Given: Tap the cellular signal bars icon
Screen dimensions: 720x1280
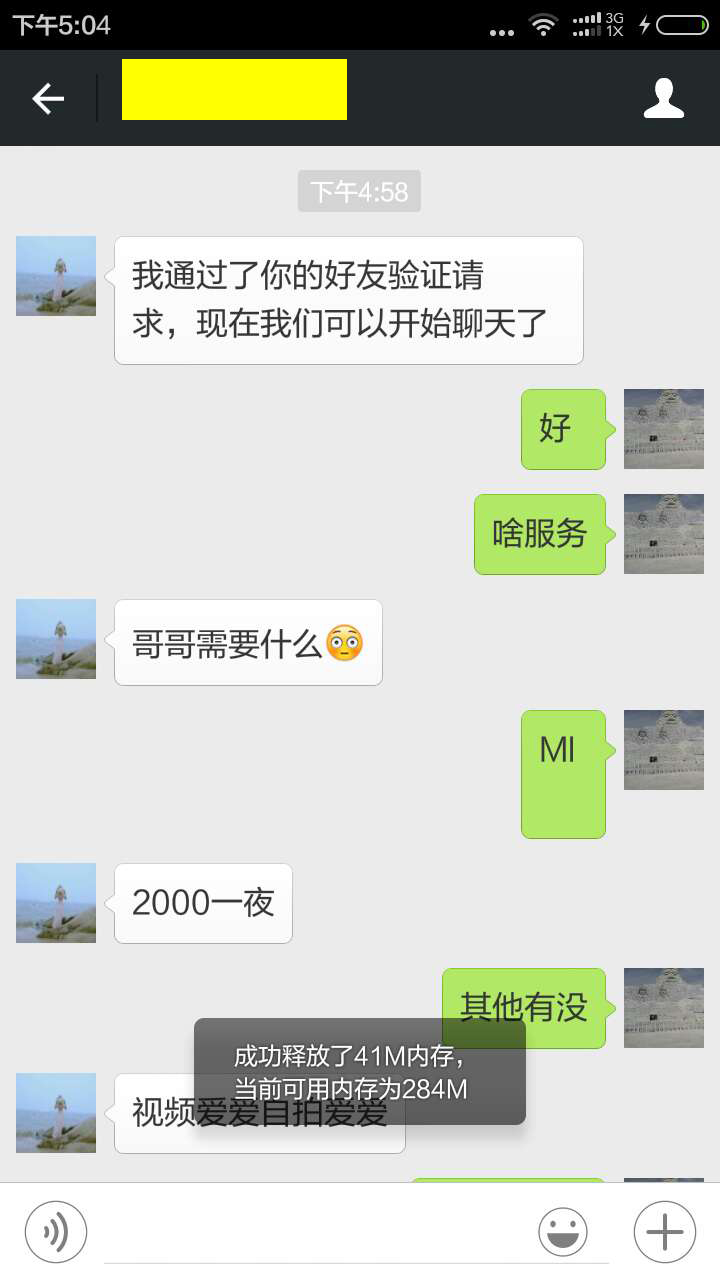Looking at the screenshot, I should coord(586,24).
